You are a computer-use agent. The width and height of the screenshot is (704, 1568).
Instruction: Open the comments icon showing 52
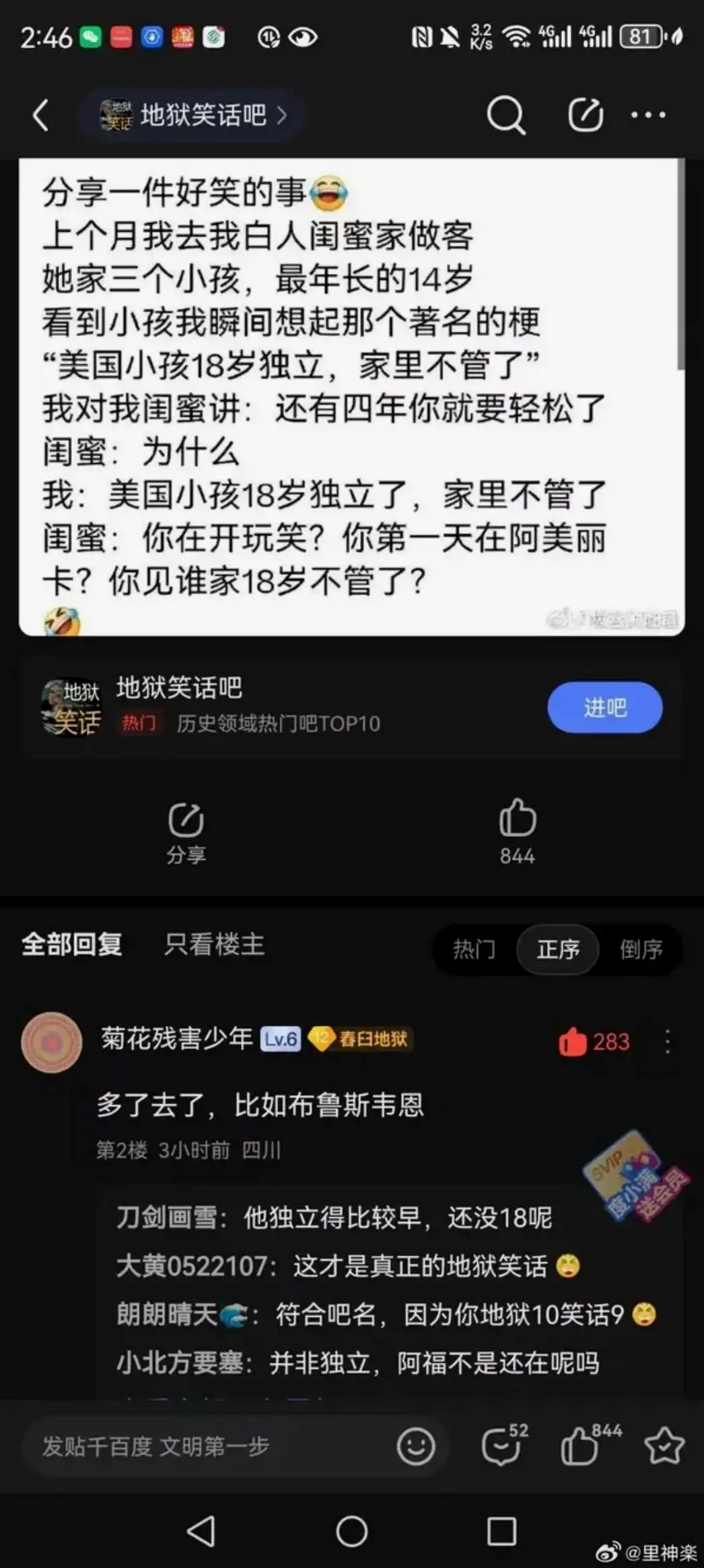[x=501, y=1446]
